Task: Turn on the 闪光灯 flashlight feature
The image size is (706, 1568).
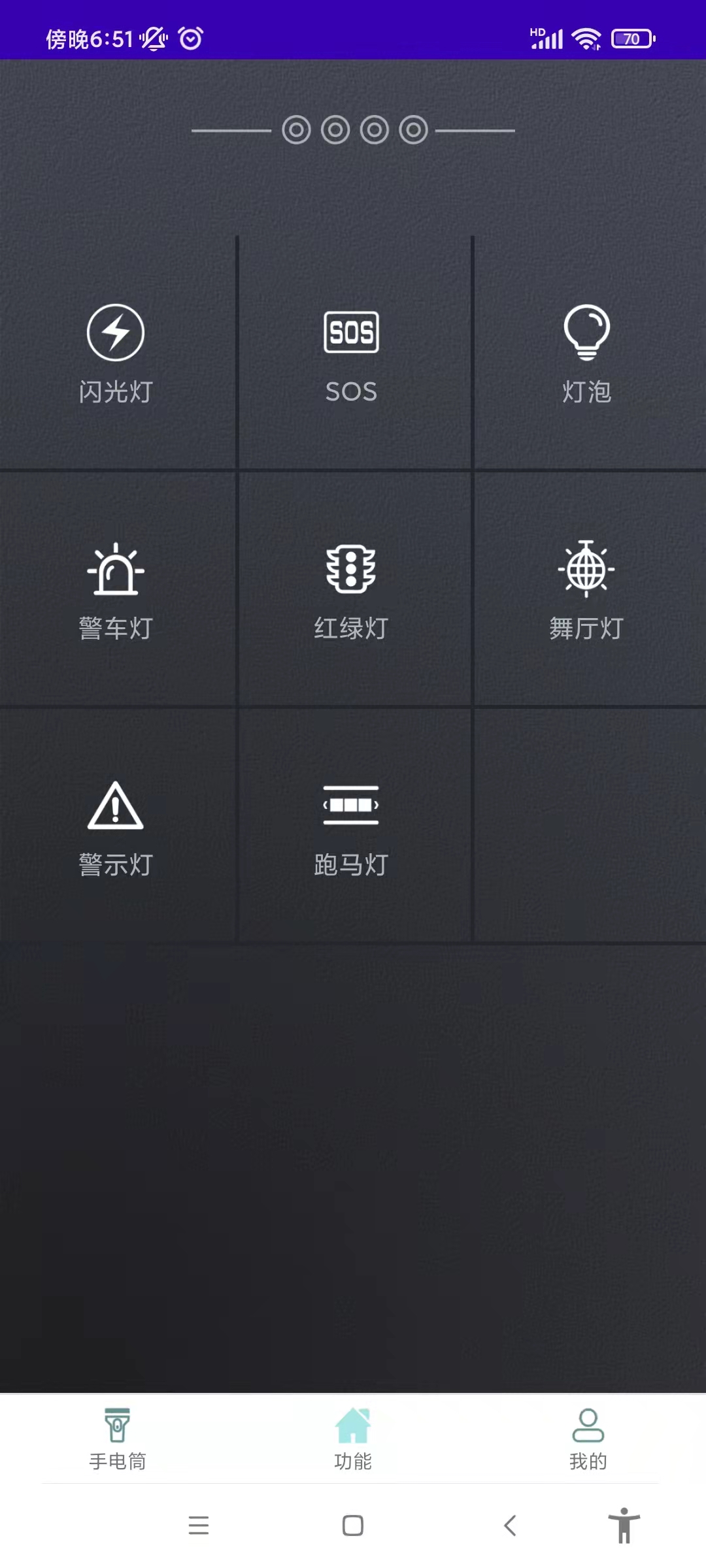Action: (116, 353)
